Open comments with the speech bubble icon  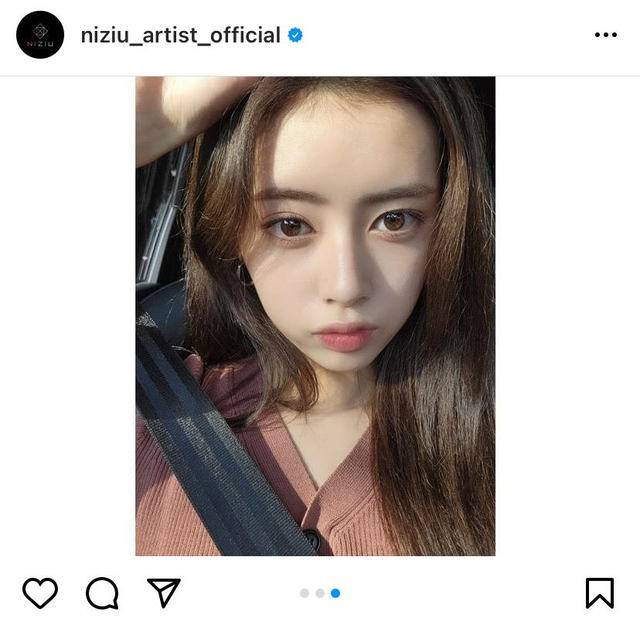coord(102,593)
